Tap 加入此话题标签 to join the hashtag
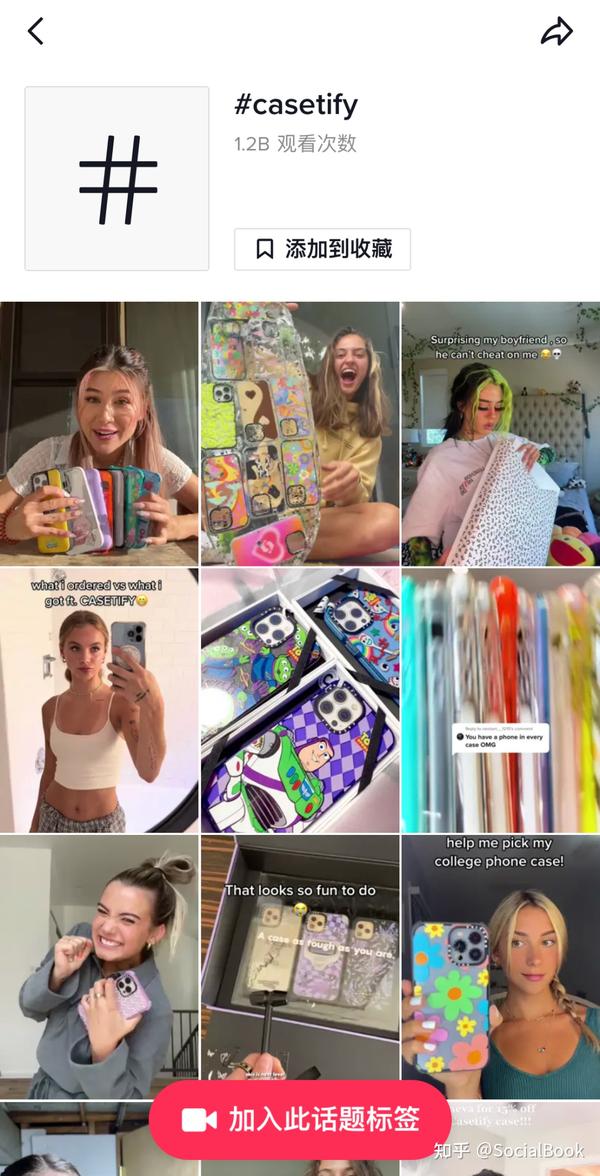 click(299, 1120)
